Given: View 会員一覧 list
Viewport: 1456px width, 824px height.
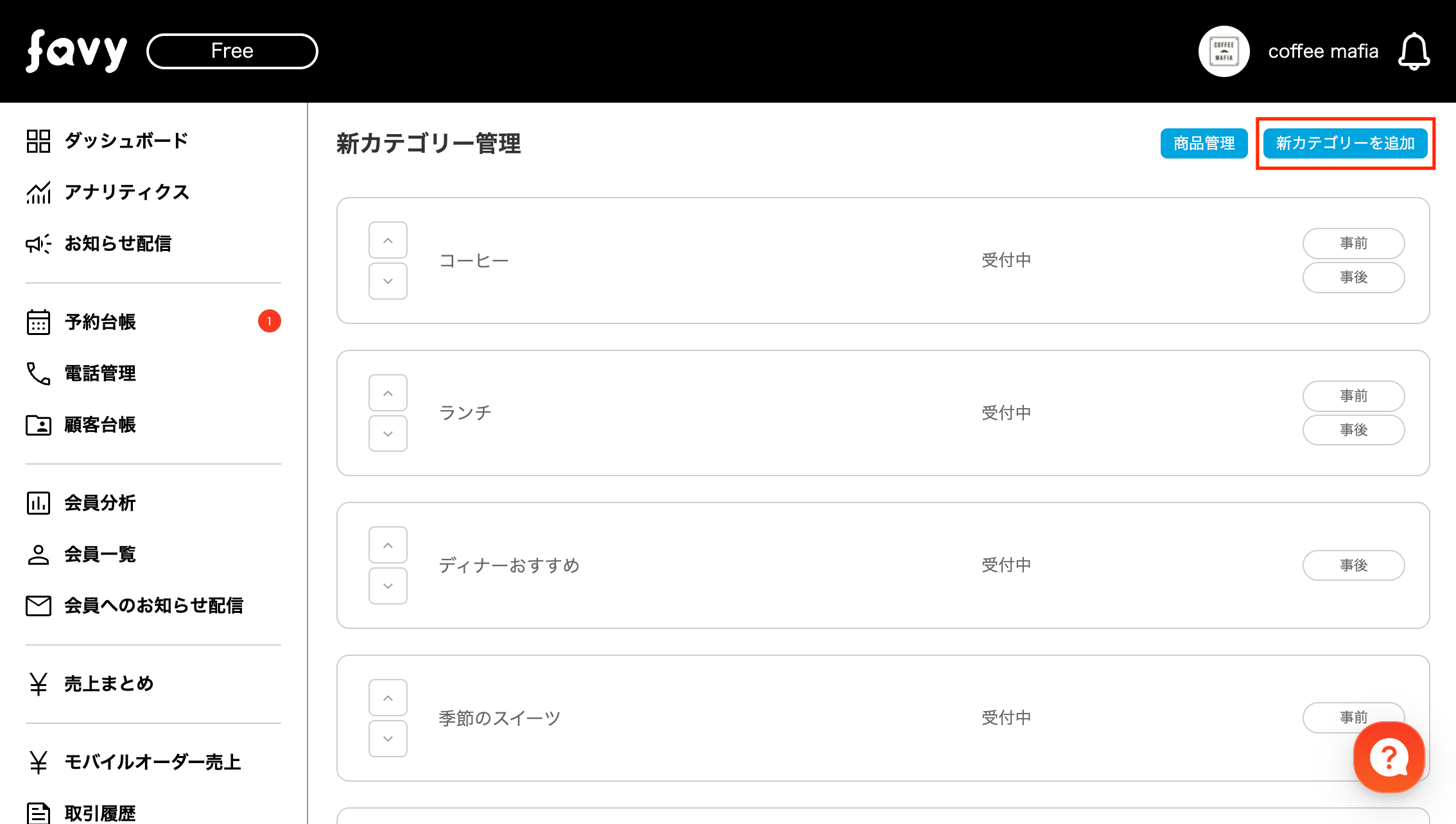Looking at the screenshot, I should coord(100,554).
